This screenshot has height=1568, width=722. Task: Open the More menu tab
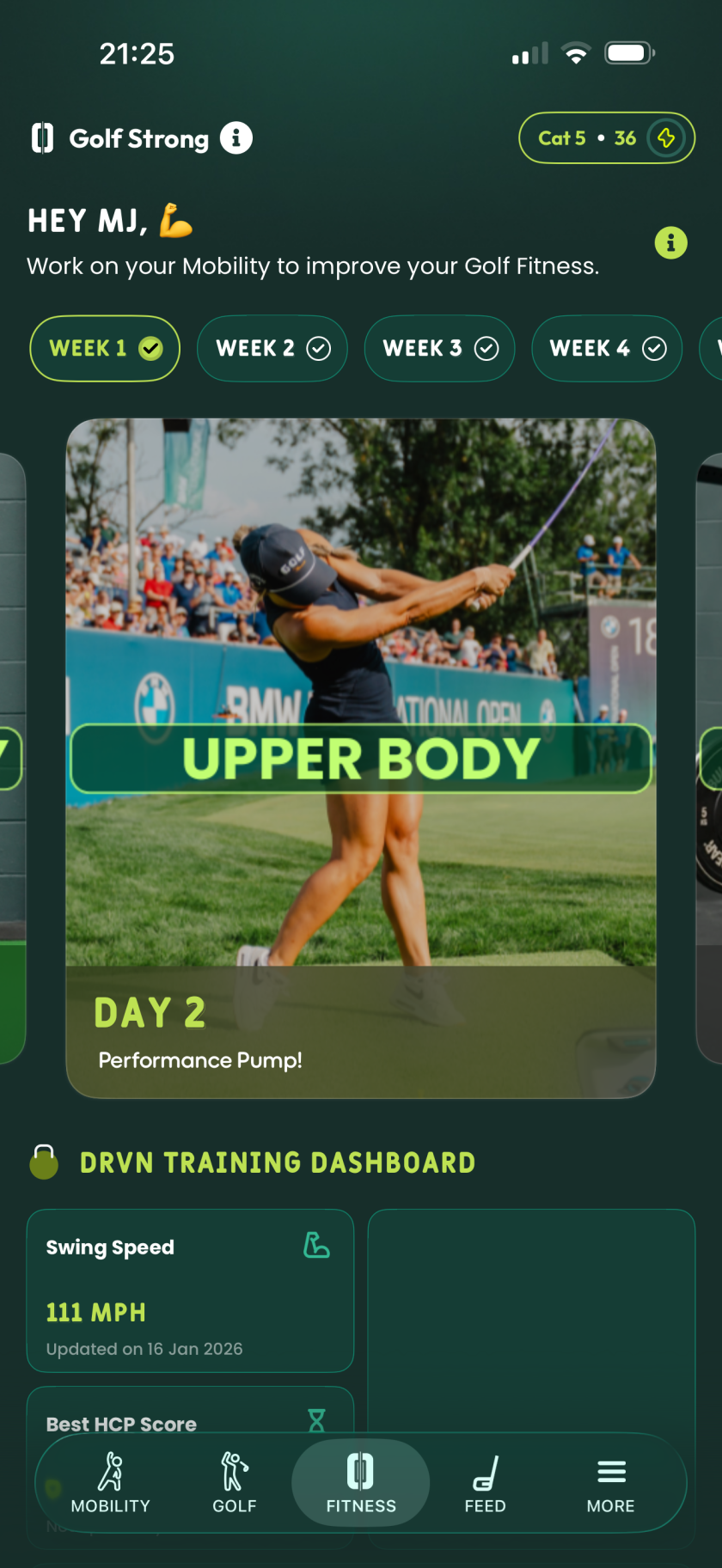tap(610, 1483)
